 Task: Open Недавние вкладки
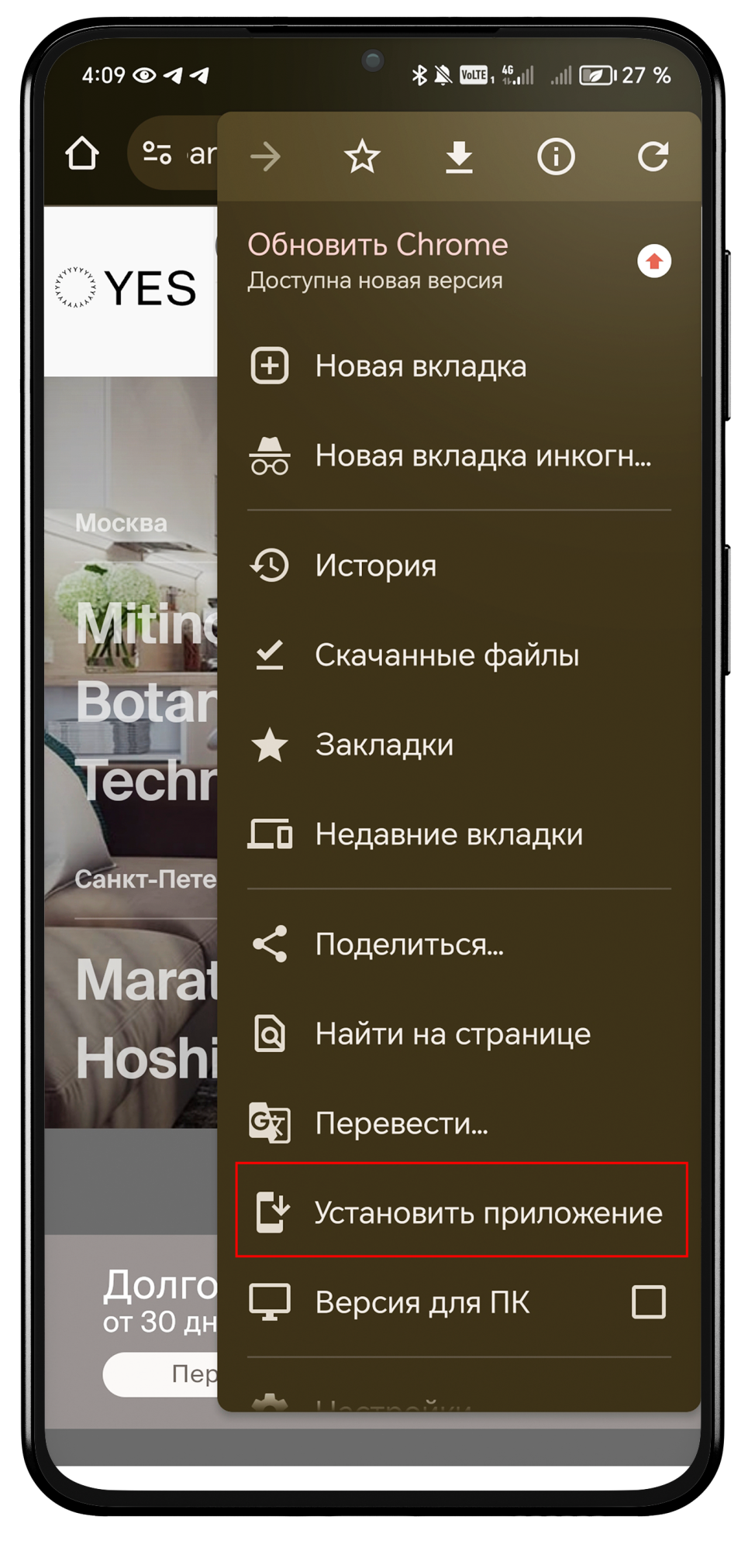tap(448, 834)
